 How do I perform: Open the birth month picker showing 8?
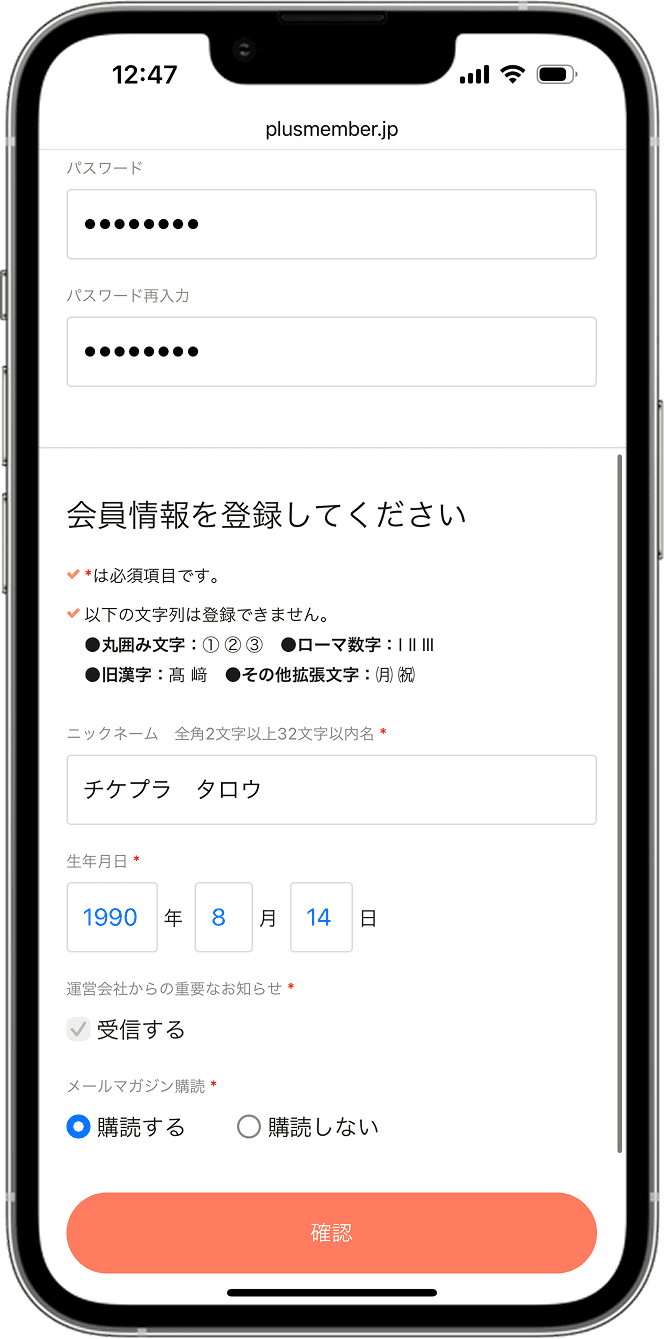tap(223, 917)
